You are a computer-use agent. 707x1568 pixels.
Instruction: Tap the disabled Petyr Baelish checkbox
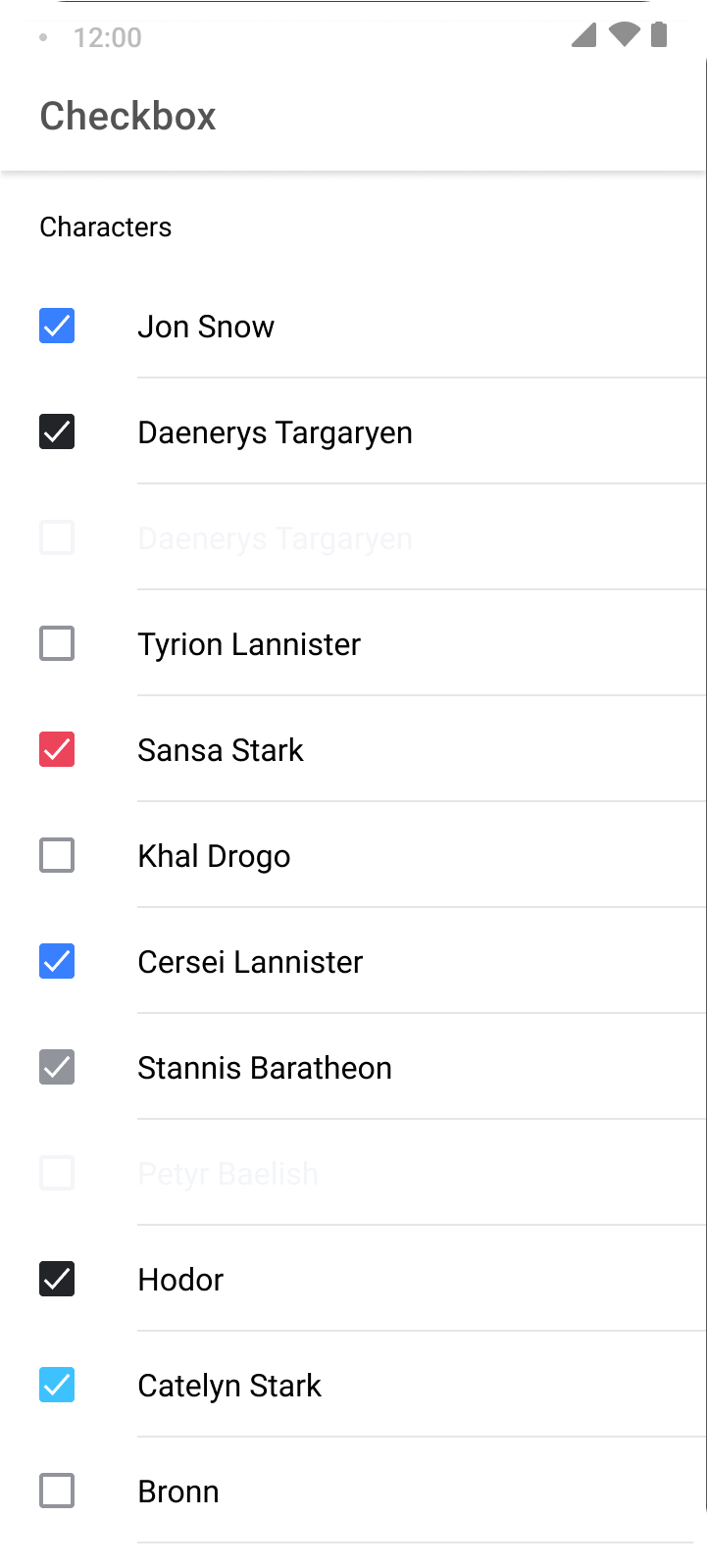click(x=57, y=1173)
